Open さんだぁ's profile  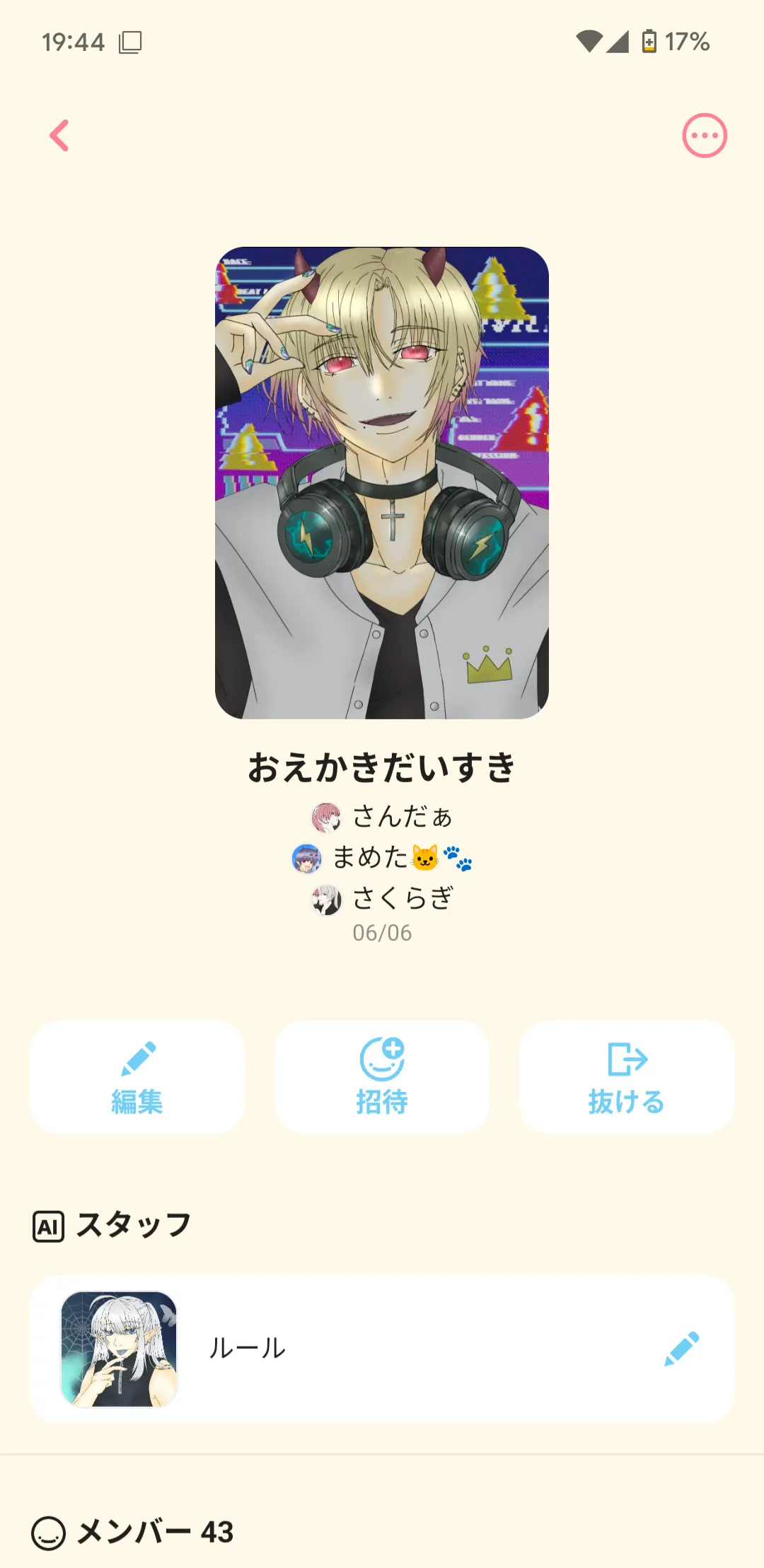382,817
